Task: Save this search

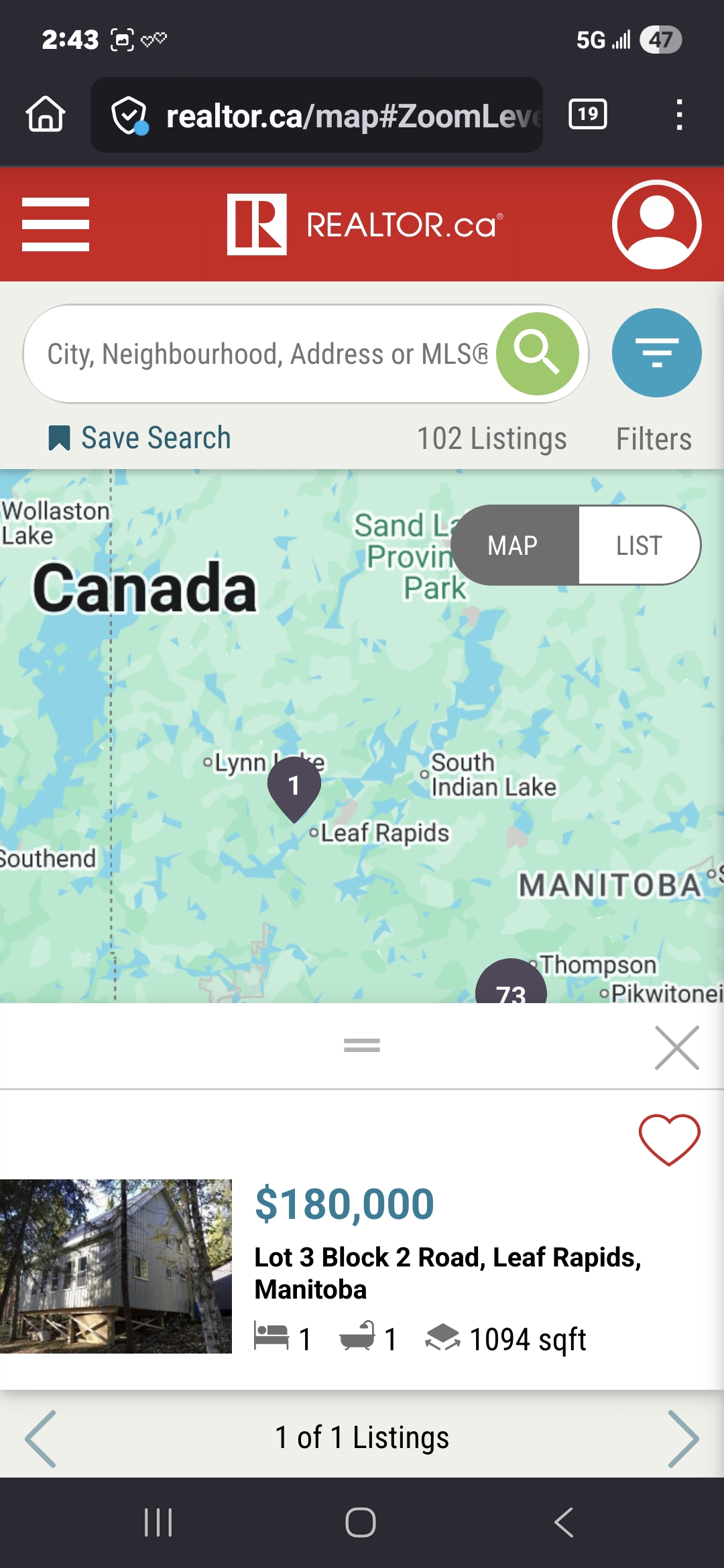Action: tap(140, 438)
